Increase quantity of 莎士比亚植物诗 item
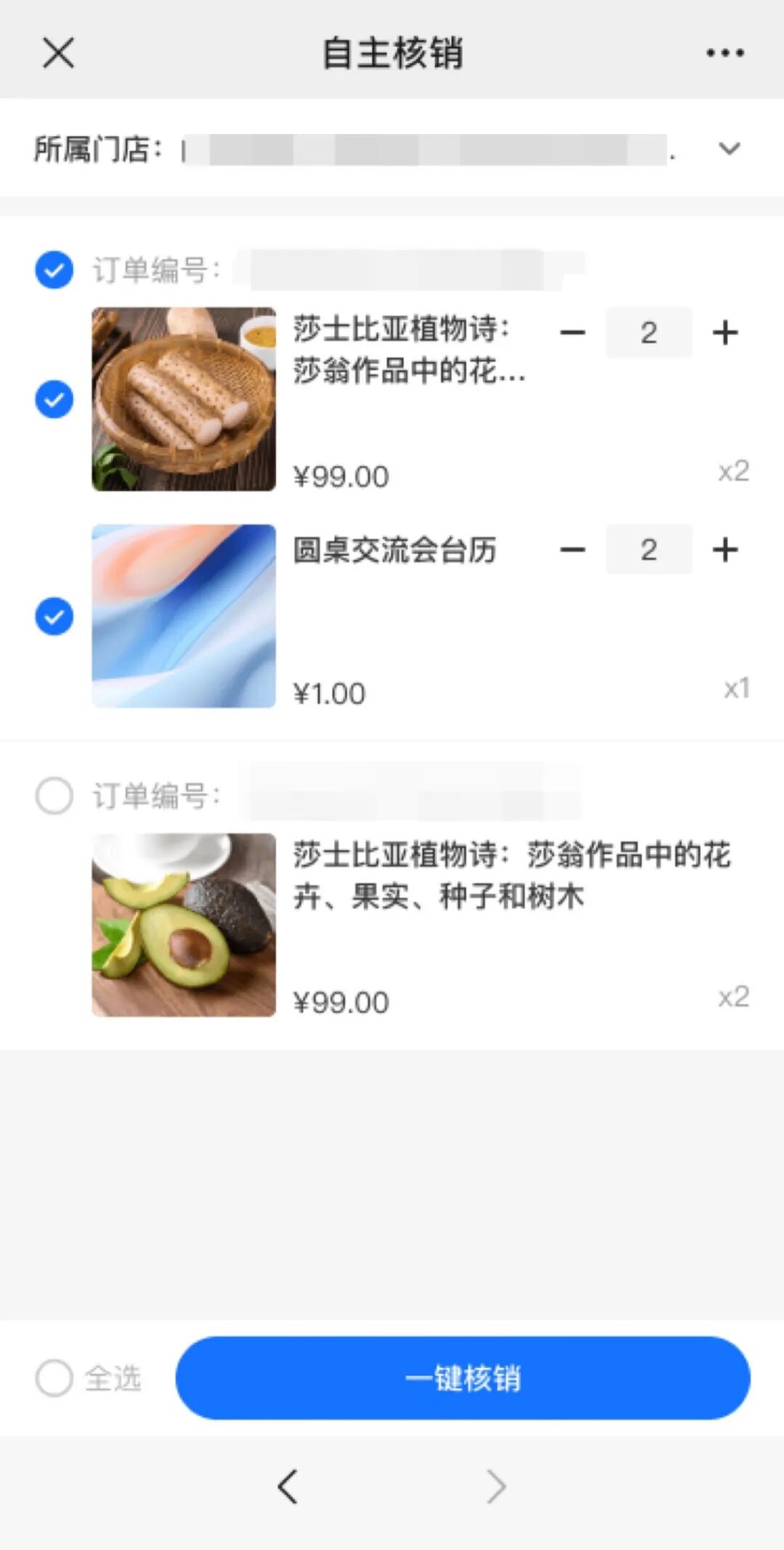Screen dimensions: 784x1550 pyautogui.click(x=724, y=333)
